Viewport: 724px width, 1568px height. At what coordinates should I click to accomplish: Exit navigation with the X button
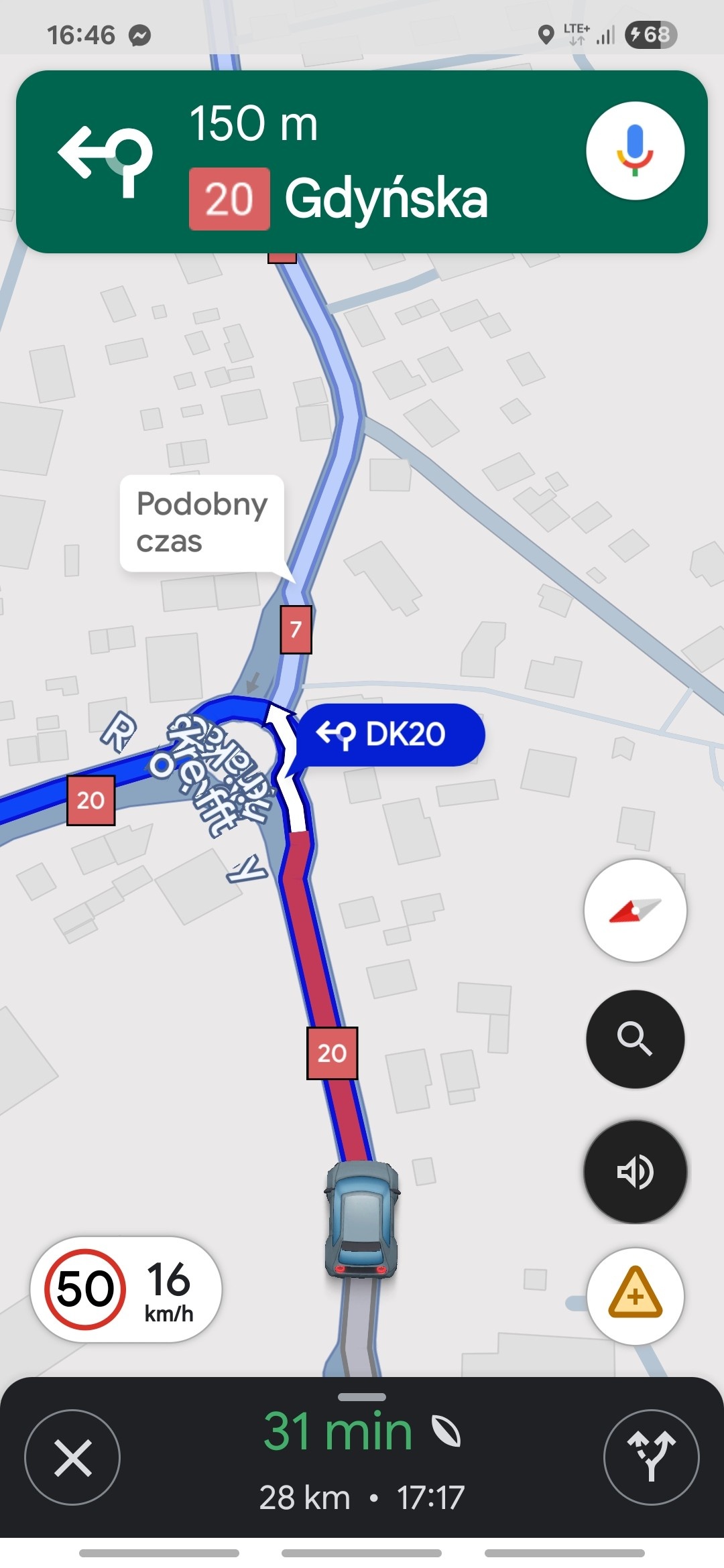[72, 1458]
